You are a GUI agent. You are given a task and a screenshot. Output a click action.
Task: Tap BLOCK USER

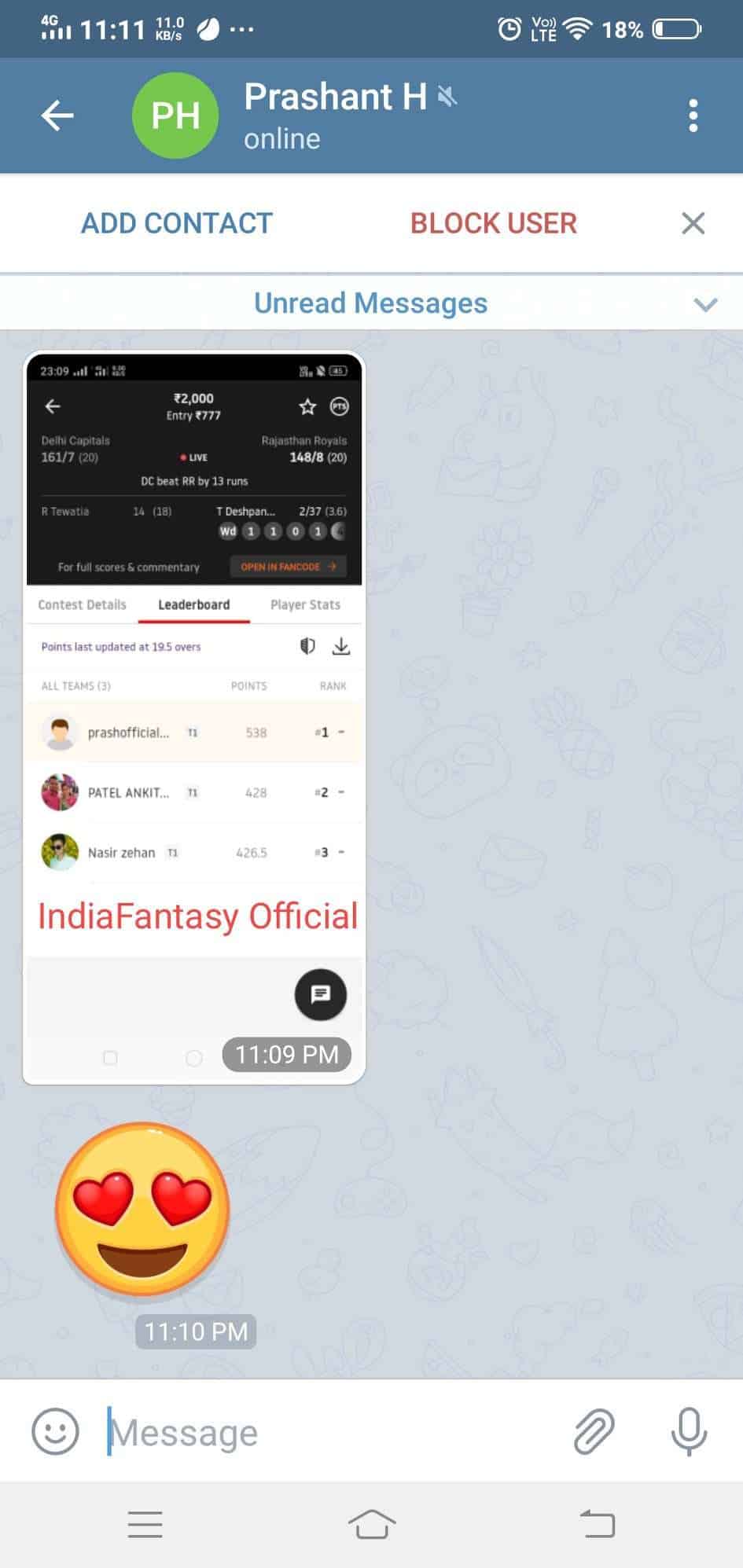[x=493, y=223]
